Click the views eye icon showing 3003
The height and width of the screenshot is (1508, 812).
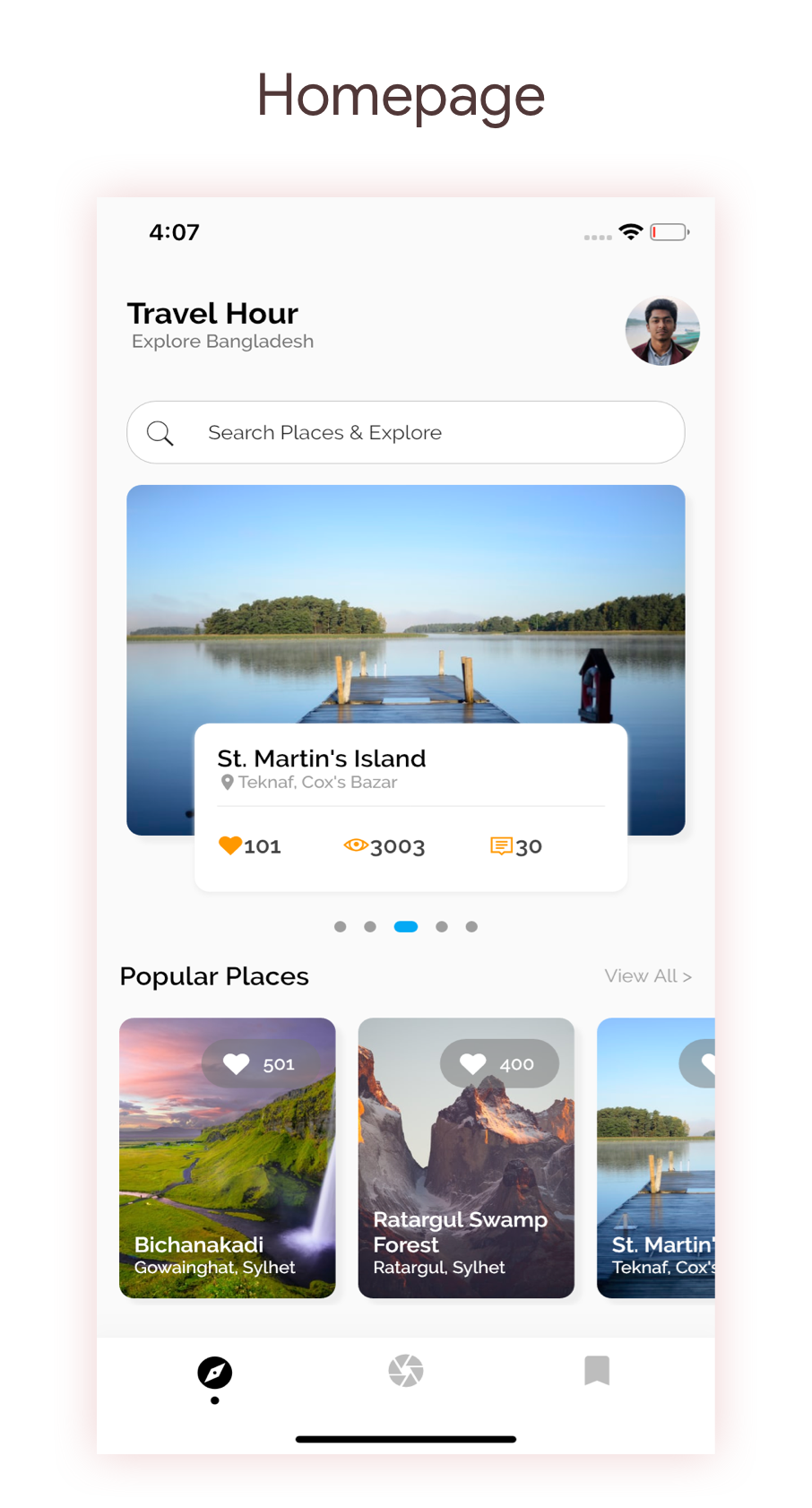356,845
